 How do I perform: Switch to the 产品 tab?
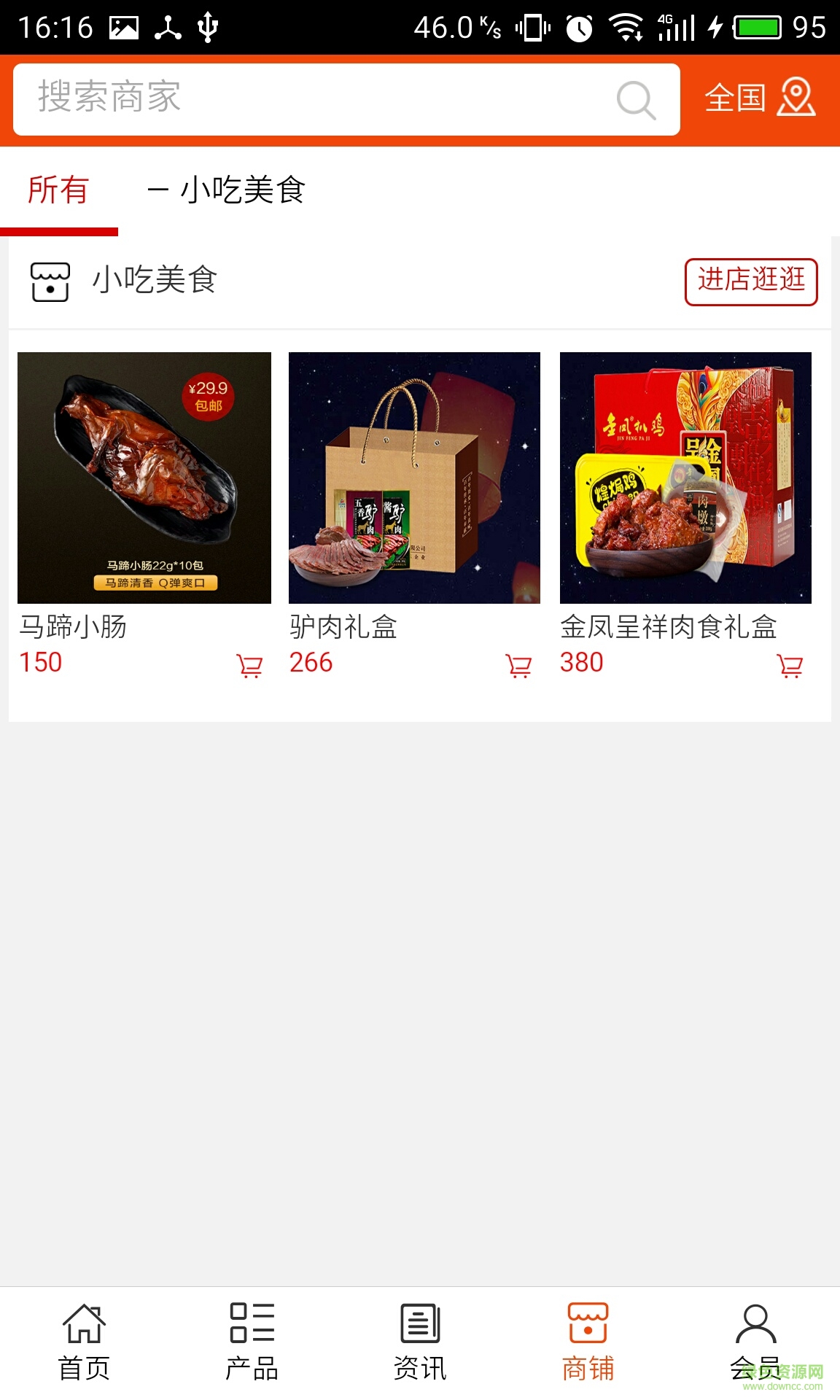[x=252, y=1342]
